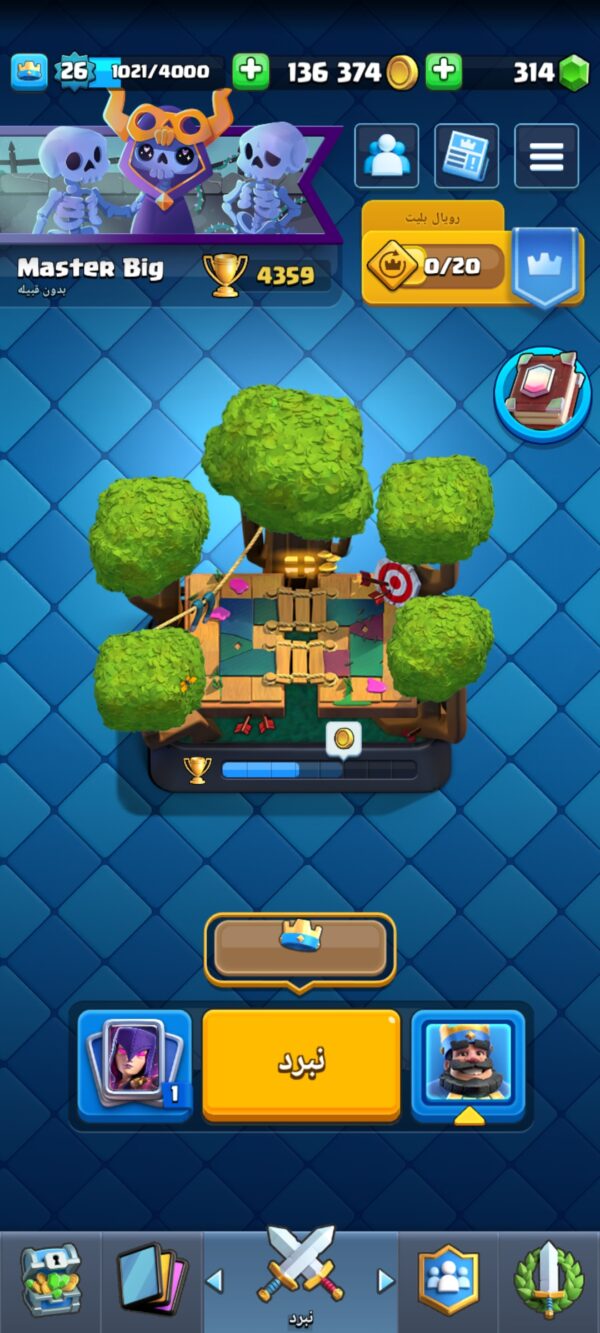600x1333 pixels.
Task: Open the Royal Pass banner
Action: [x=472, y=253]
